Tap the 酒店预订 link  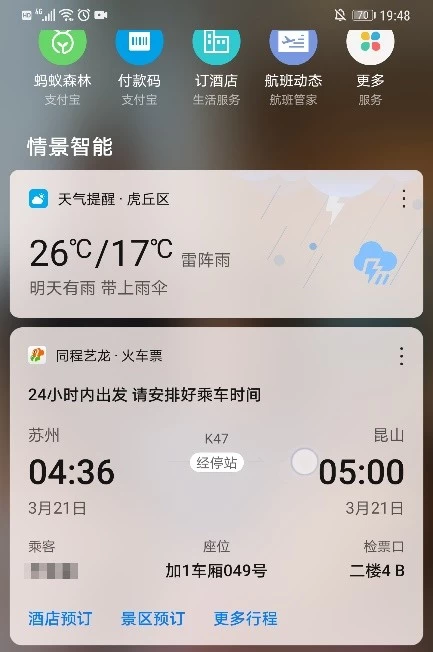pos(60,618)
